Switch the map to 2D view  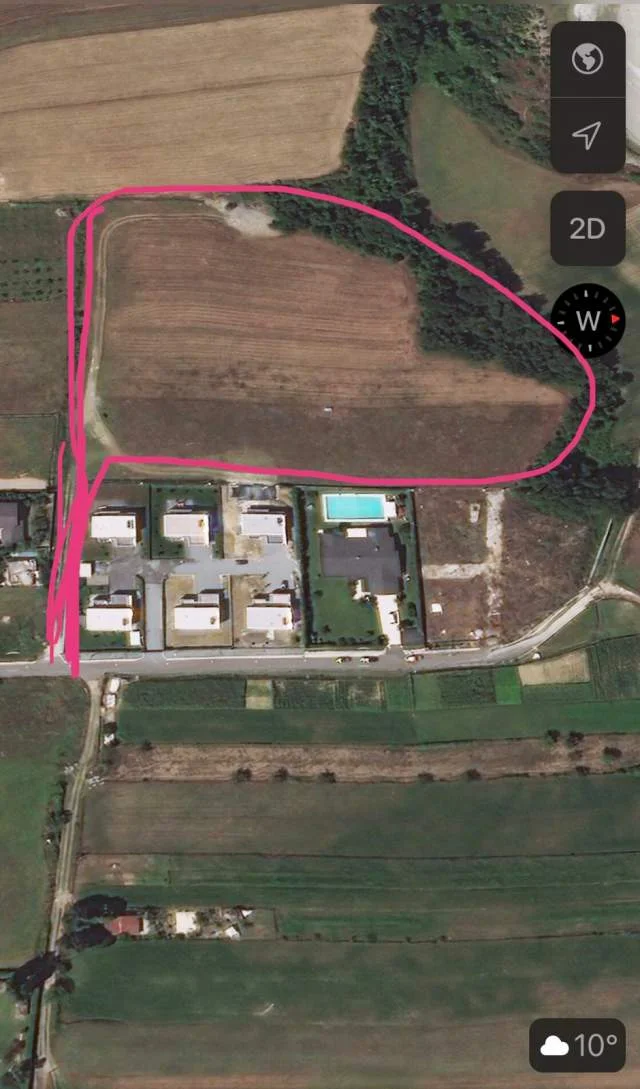click(588, 229)
